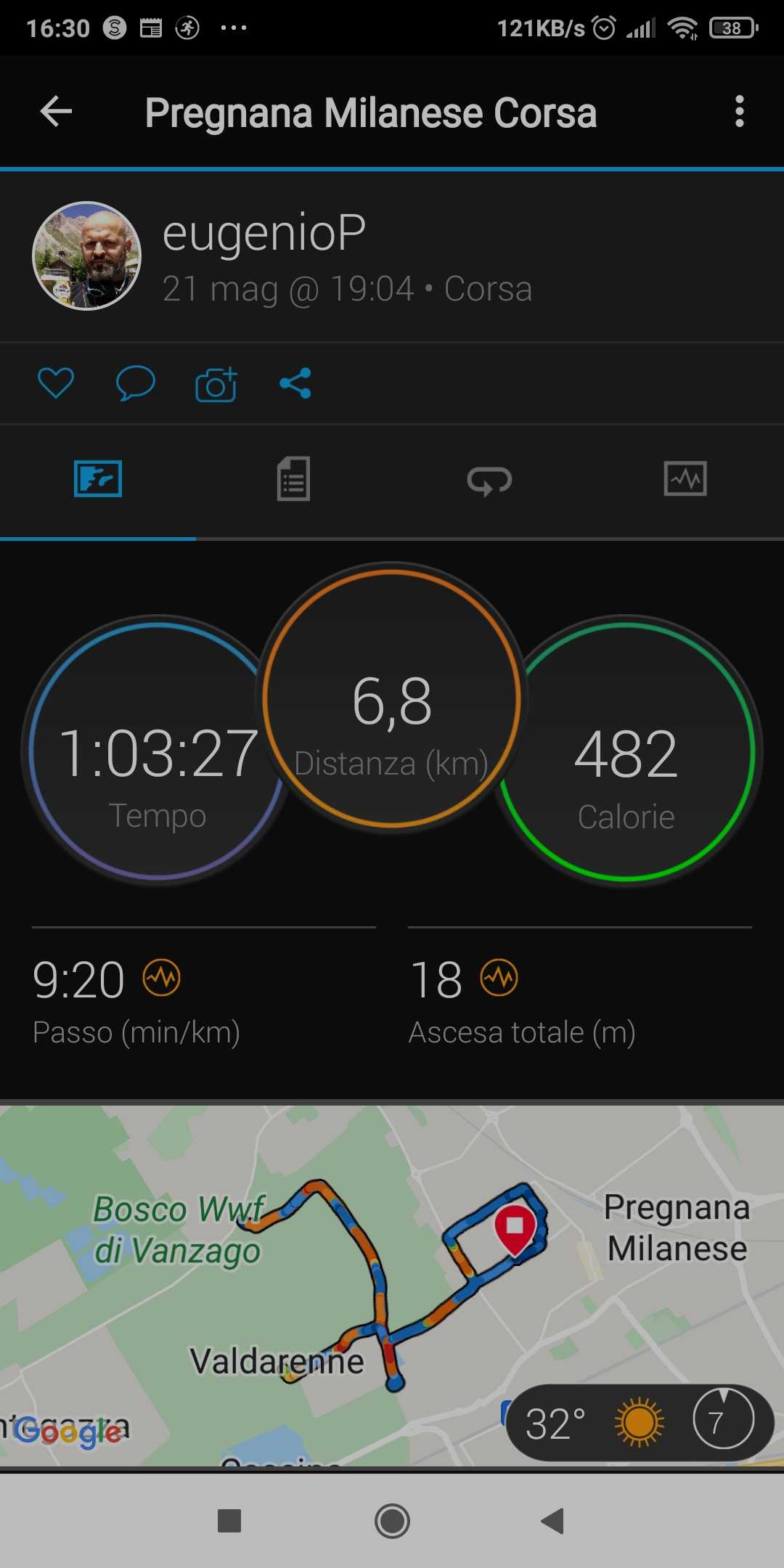
Task: Like this activity with the heart
Action: coord(56,383)
